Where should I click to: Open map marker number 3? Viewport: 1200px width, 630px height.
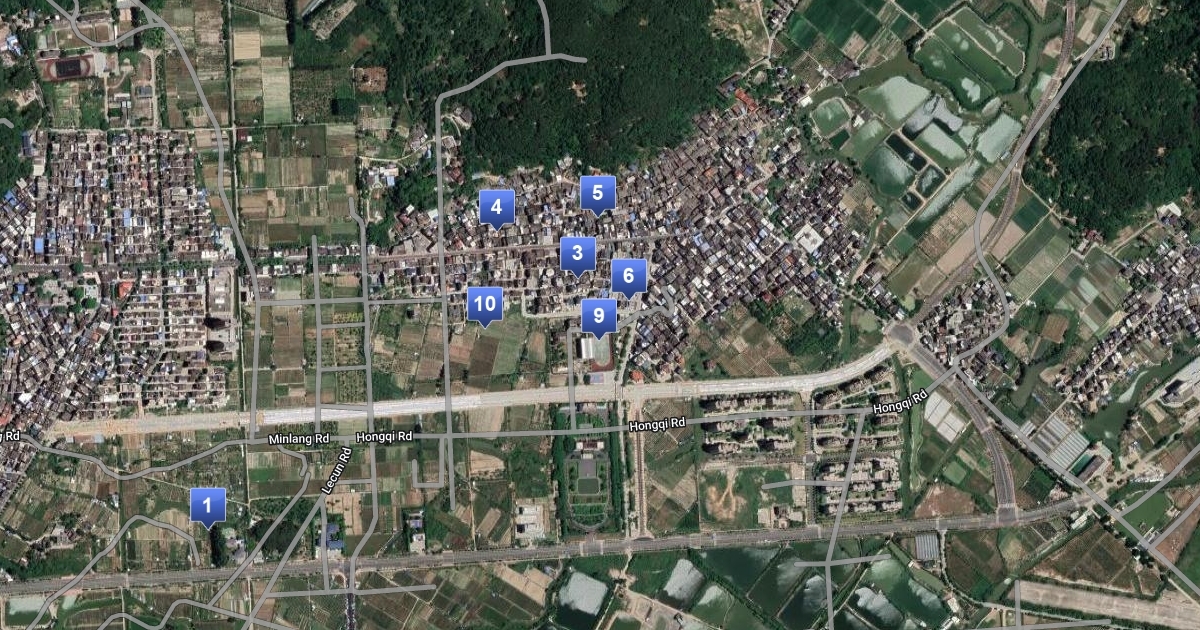coord(578,254)
